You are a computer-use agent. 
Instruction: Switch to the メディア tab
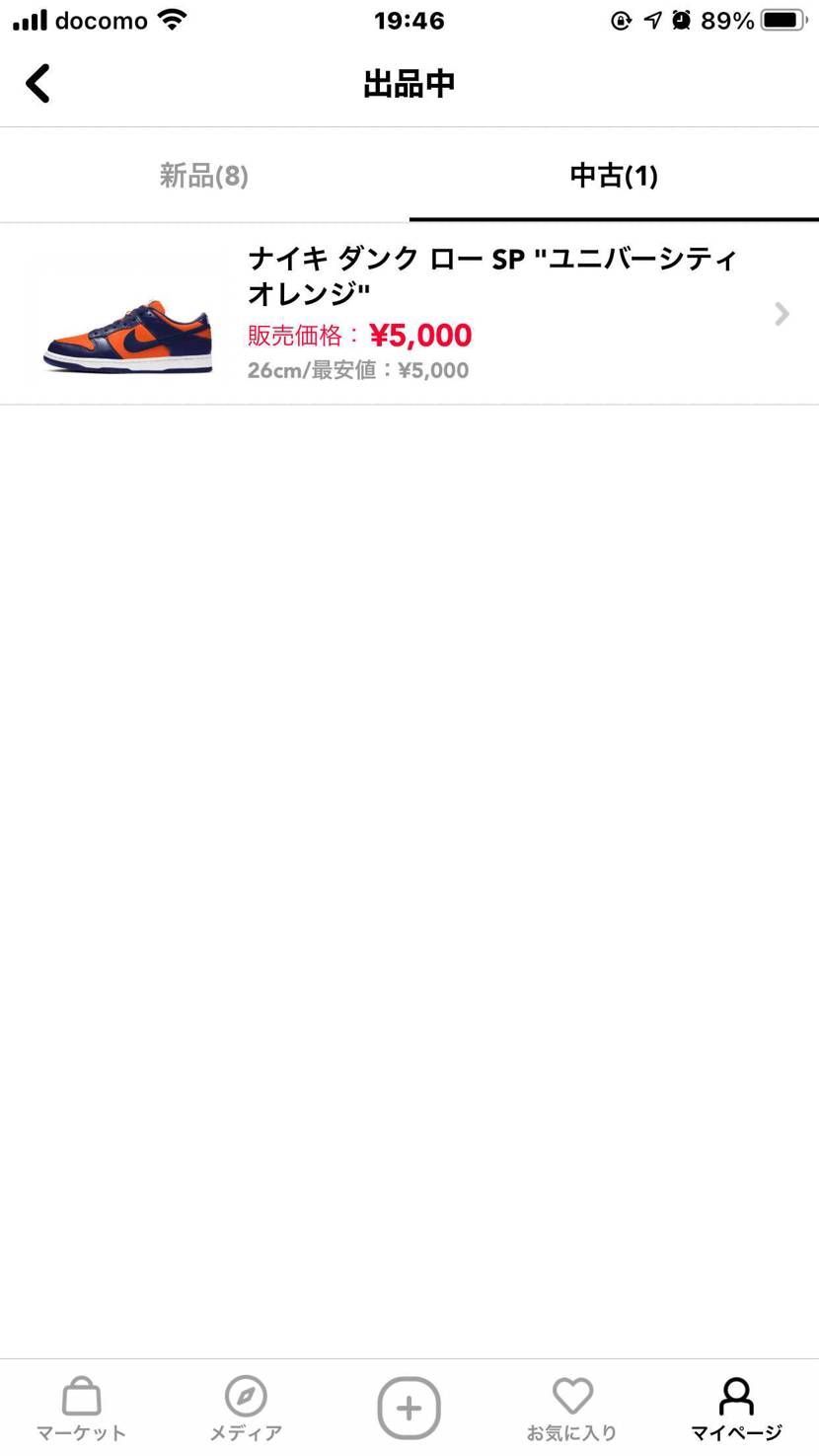click(x=246, y=1409)
